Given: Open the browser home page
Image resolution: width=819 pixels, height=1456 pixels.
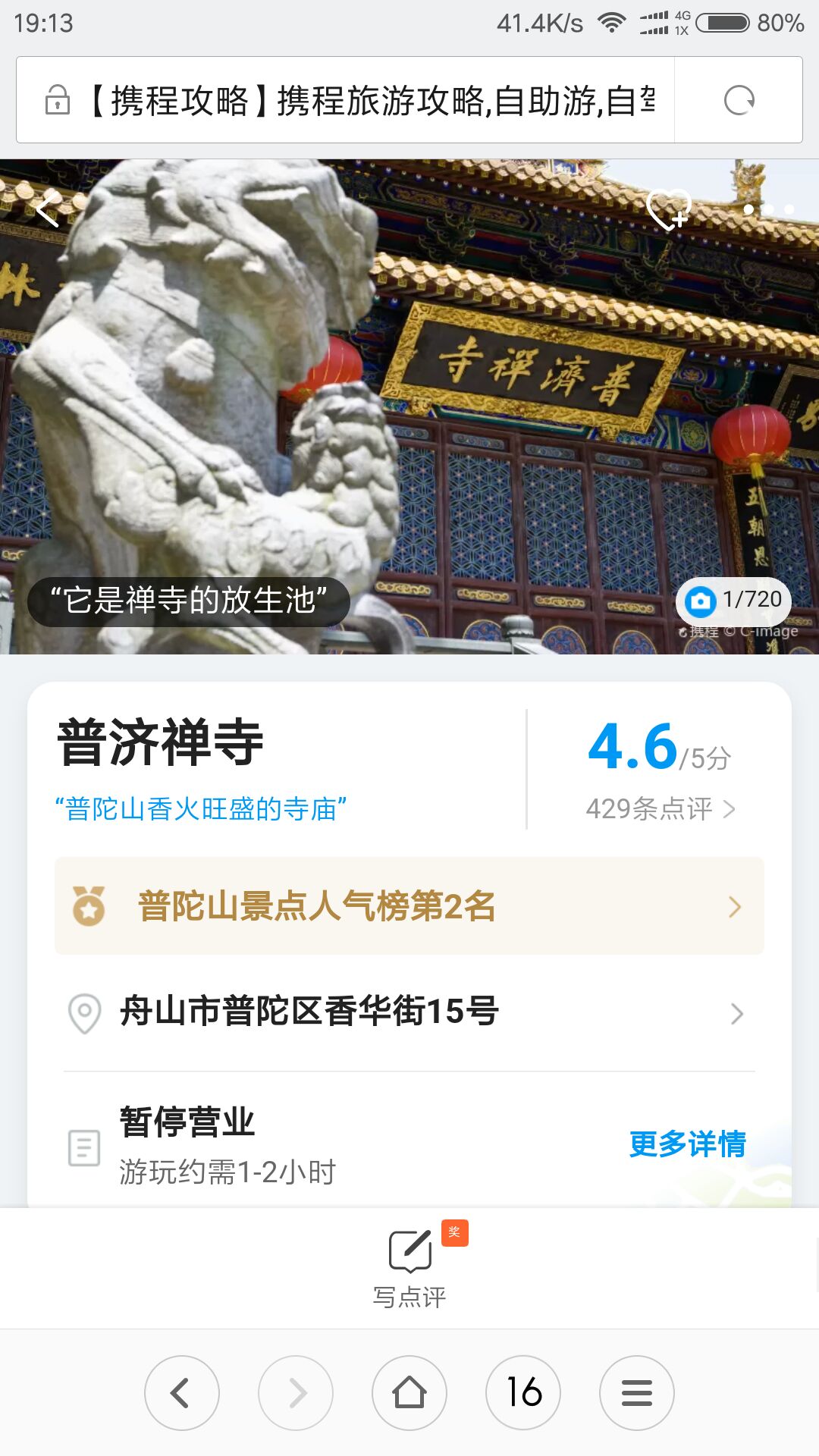Looking at the screenshot, I should pos(409,1393).
